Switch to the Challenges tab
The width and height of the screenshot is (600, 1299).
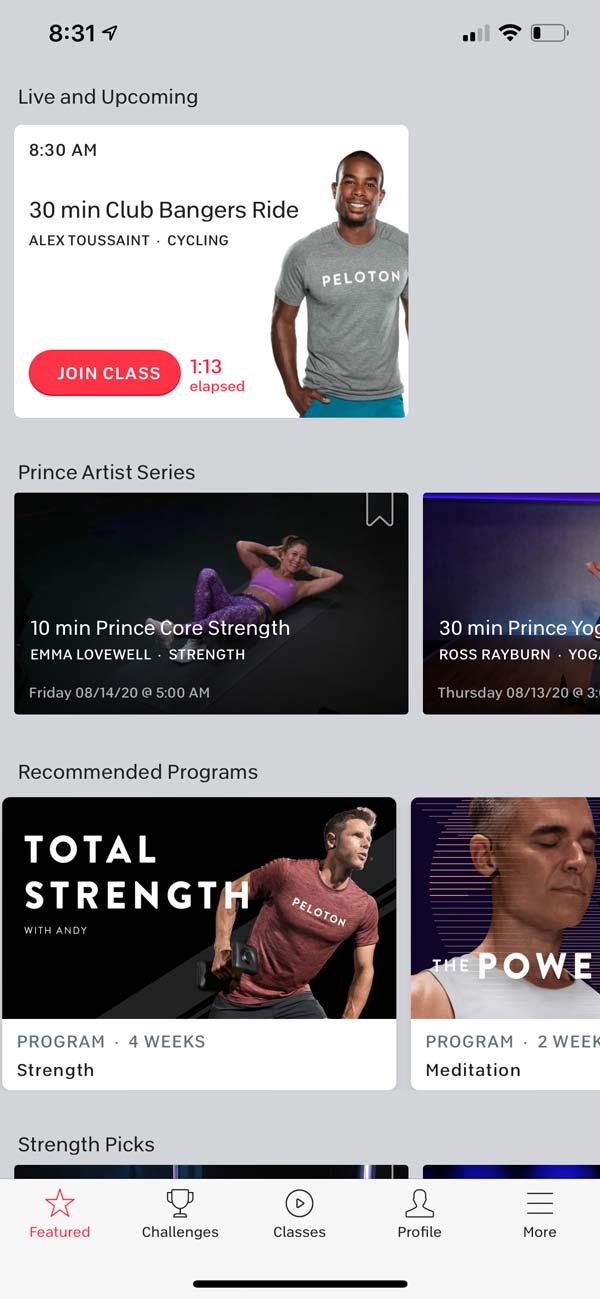(180, 1214)
